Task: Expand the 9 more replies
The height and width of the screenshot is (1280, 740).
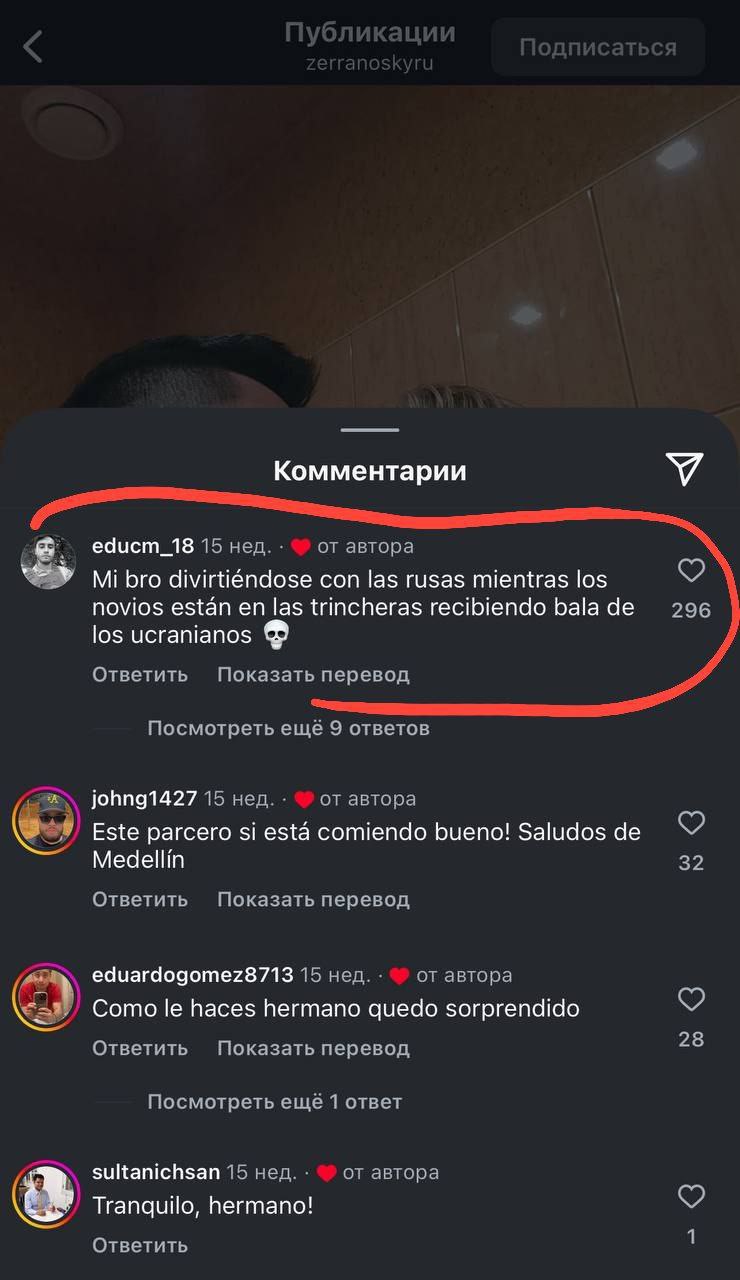Action: 288,728
